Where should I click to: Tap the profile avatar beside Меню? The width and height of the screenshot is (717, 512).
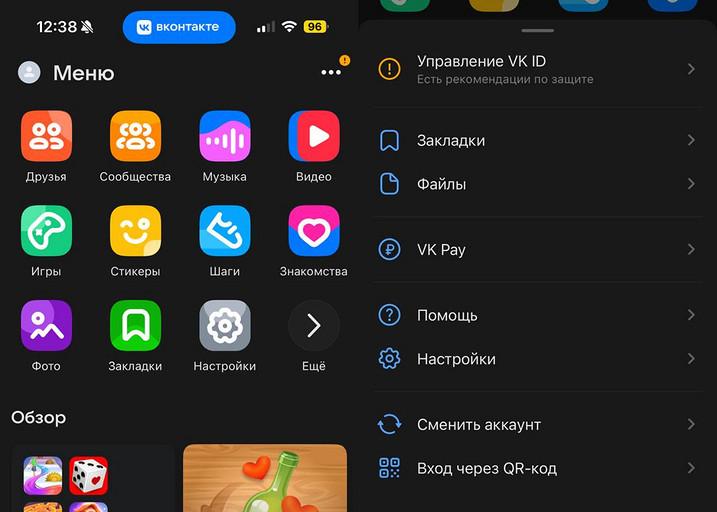click(30, 72)
